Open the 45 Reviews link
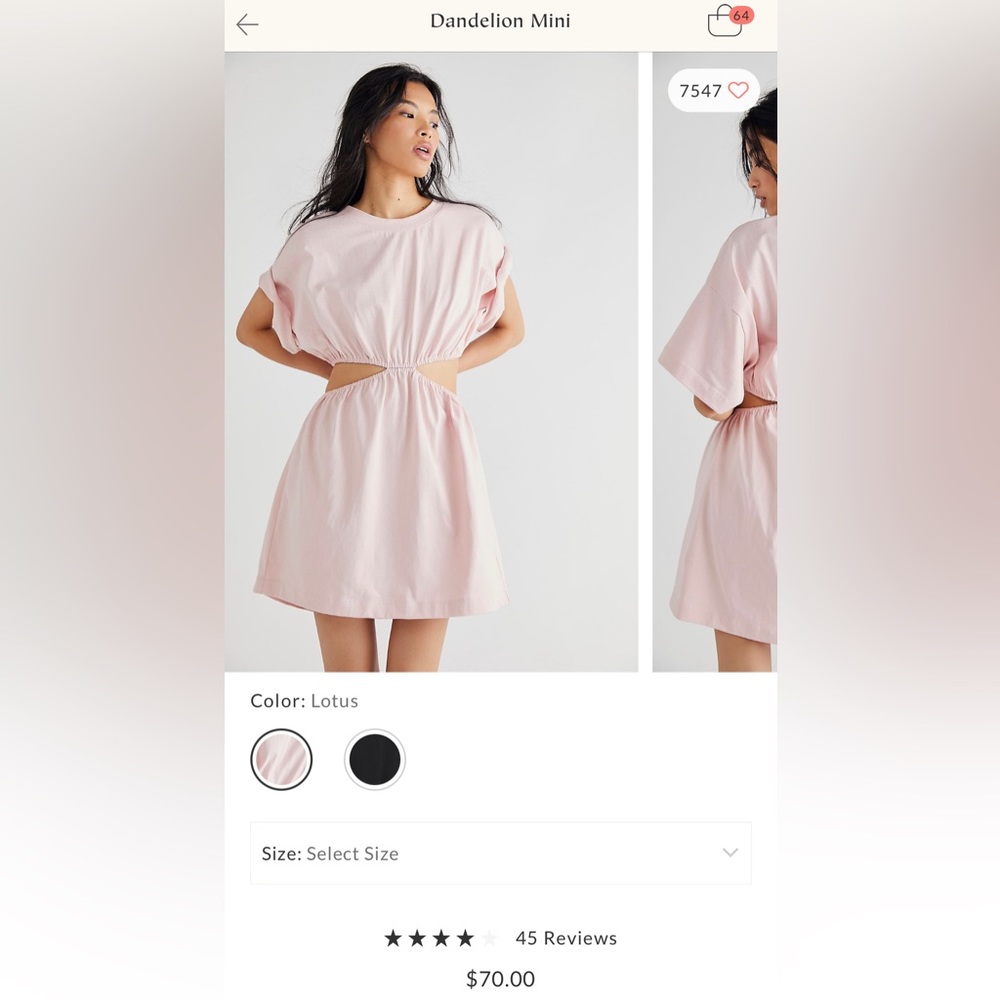1000x1000 pixels. coord(566,938)
